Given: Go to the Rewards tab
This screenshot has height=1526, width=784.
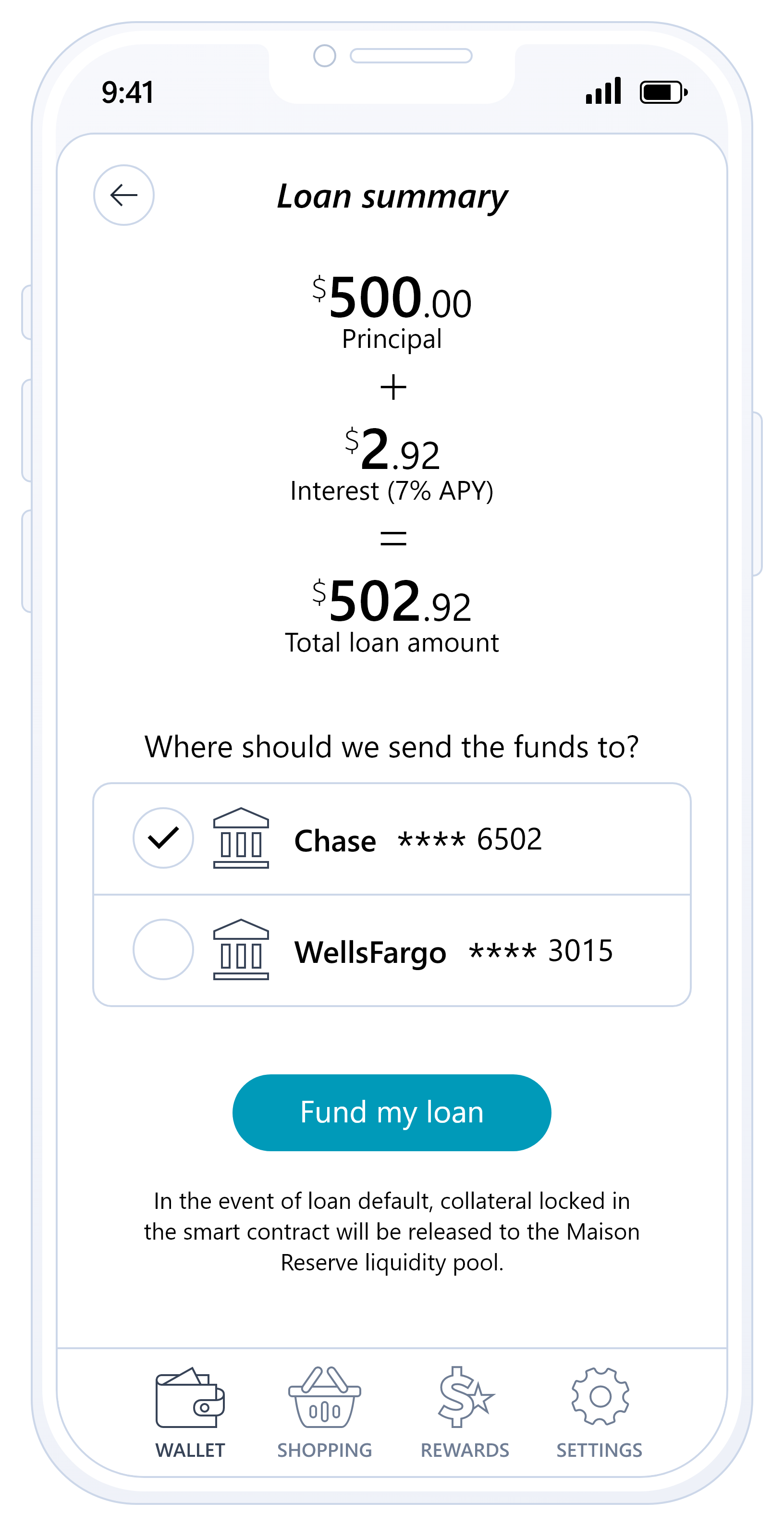Looking at the screenshot, I should (465, 1412).
